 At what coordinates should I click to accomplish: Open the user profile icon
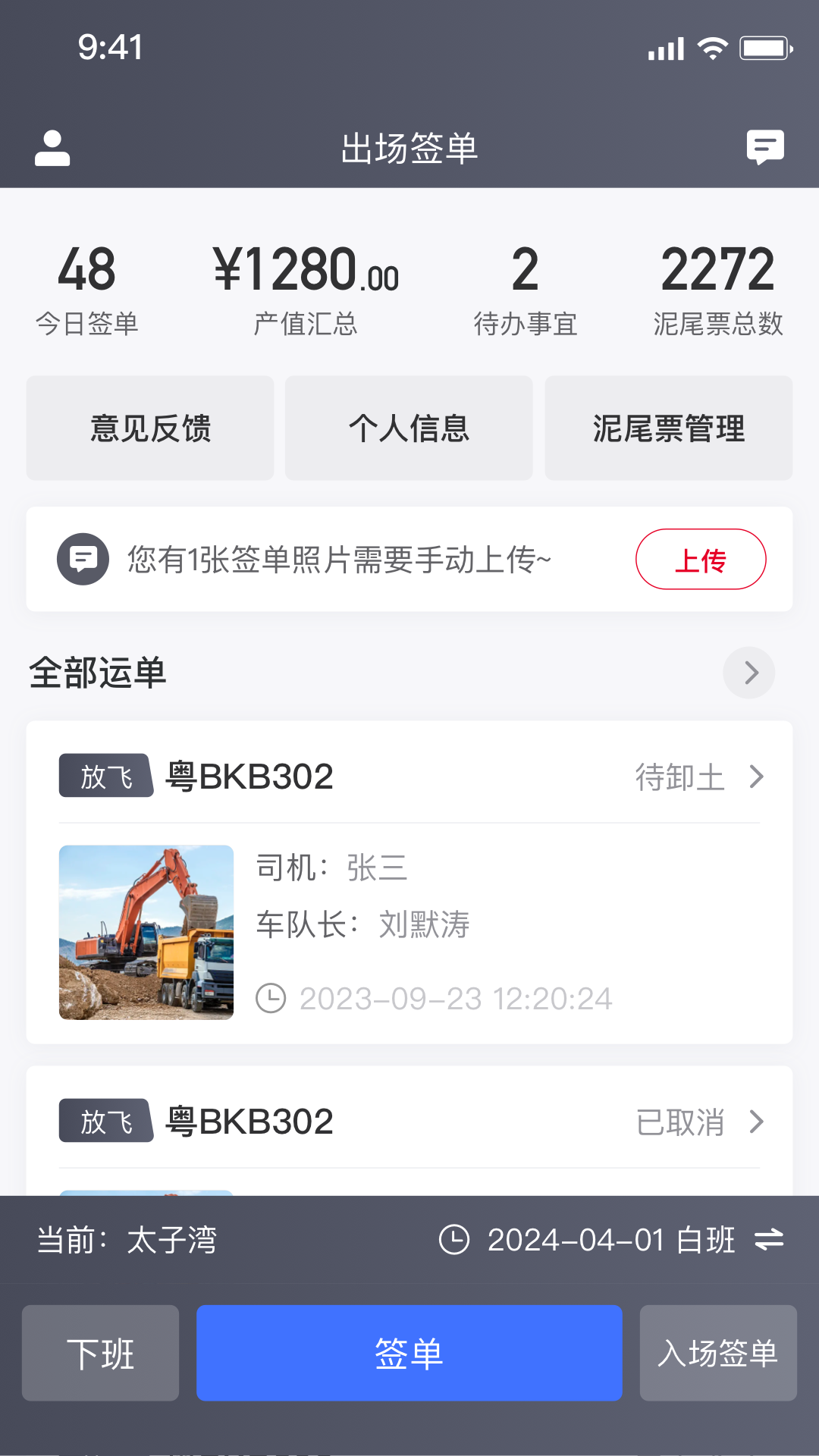click(52, 149)
